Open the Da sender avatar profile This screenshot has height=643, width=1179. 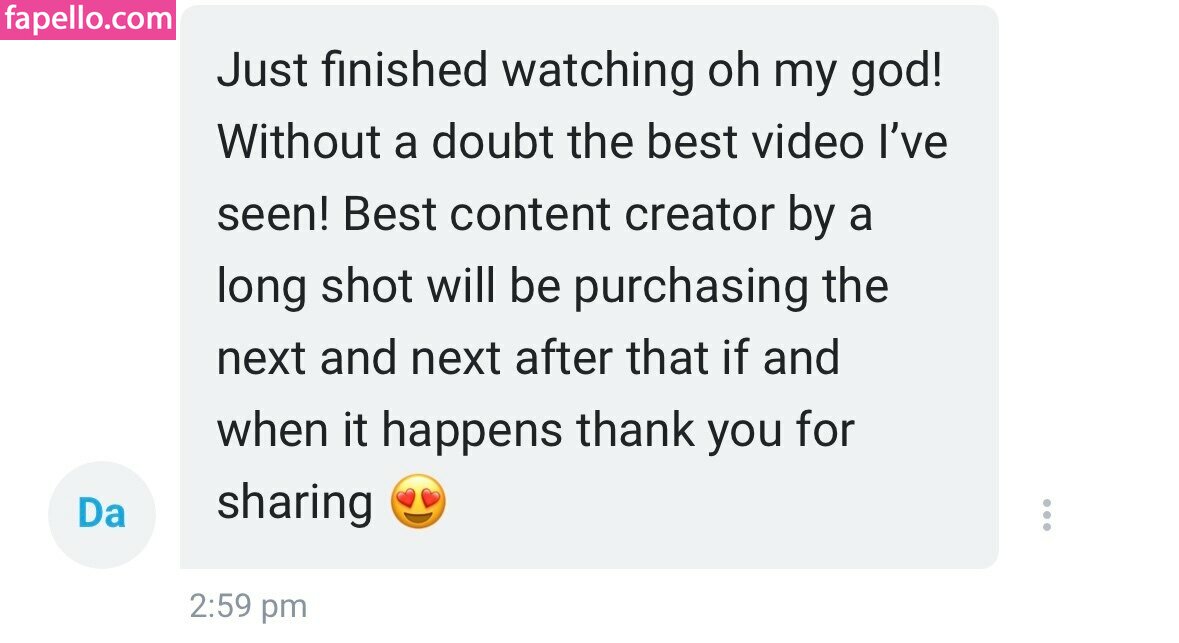click(x=102, y=514)
